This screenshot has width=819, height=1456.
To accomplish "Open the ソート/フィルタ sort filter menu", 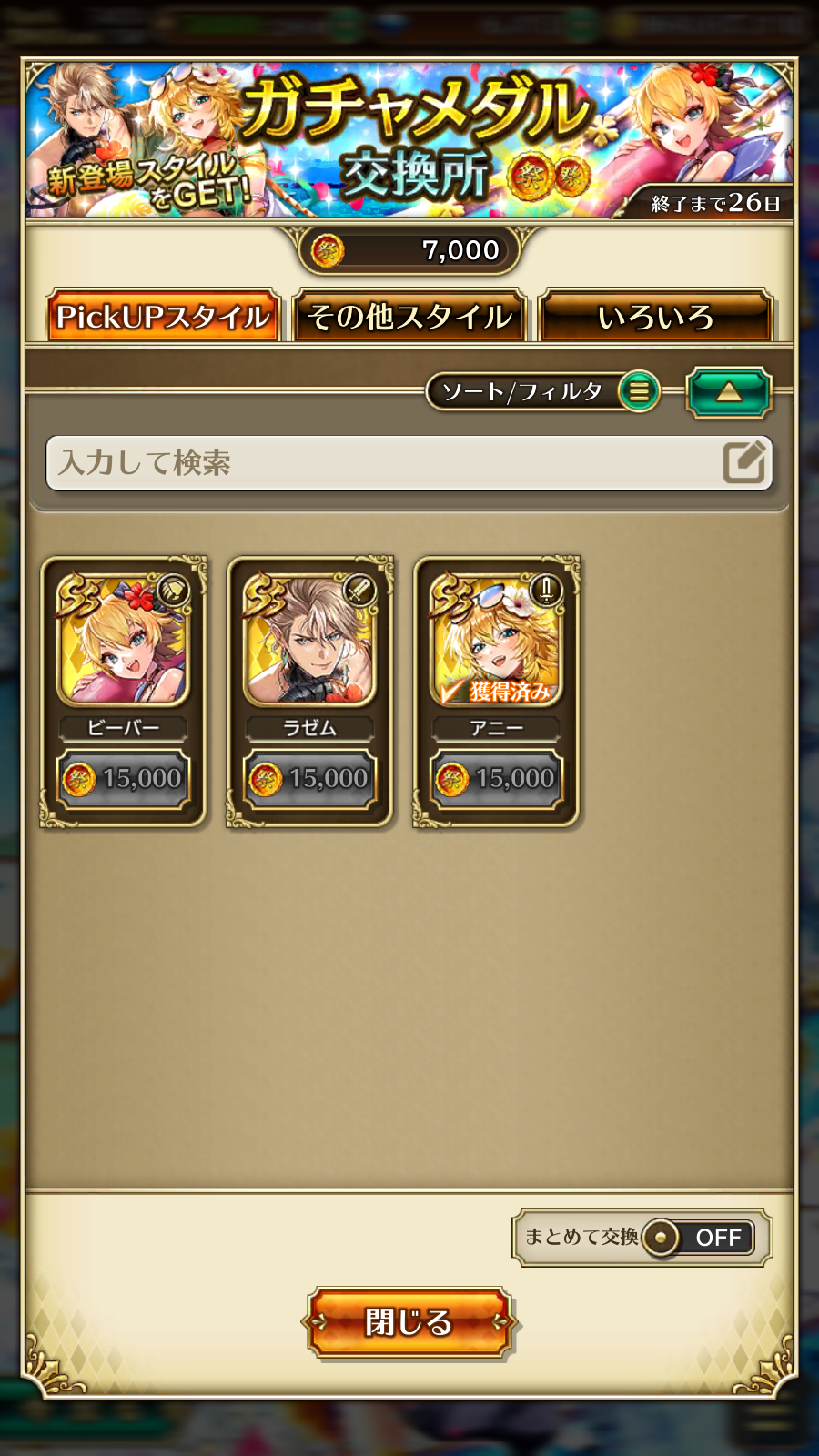I will point(543,391).
